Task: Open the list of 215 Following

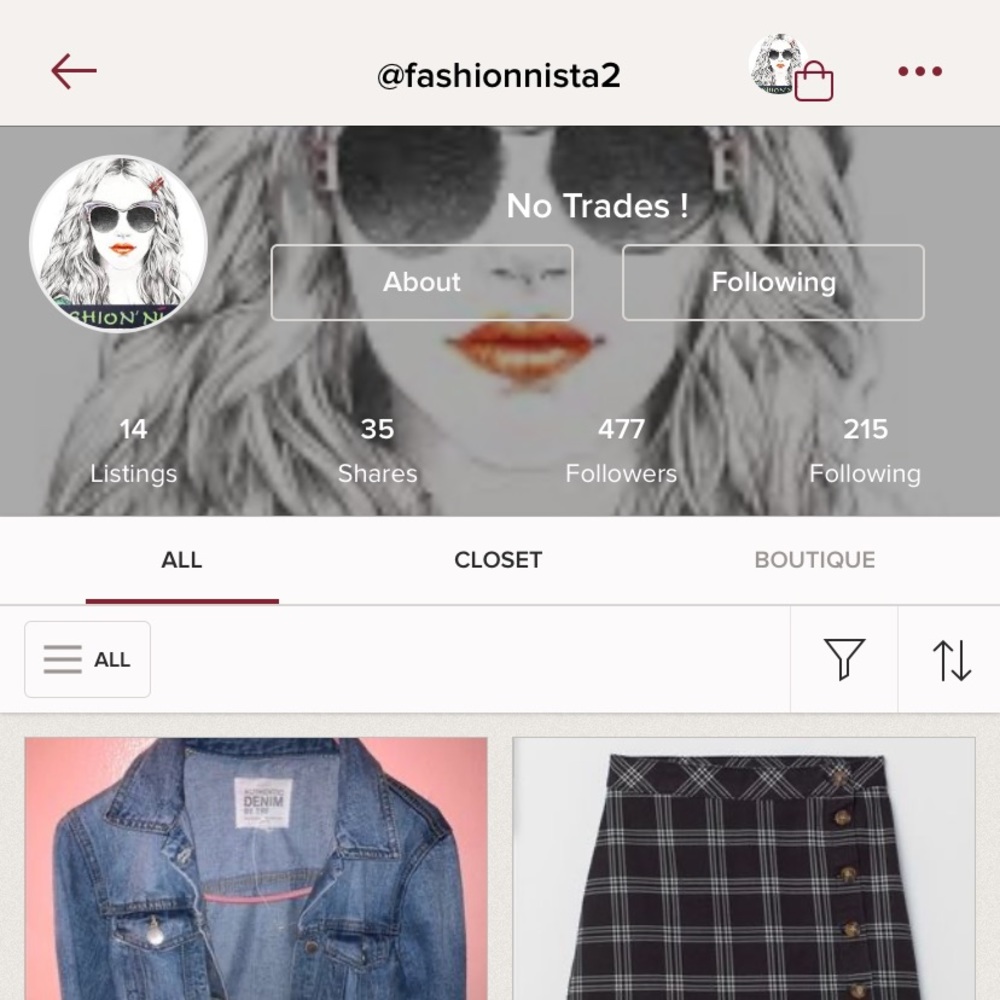Action: point(865,451)
